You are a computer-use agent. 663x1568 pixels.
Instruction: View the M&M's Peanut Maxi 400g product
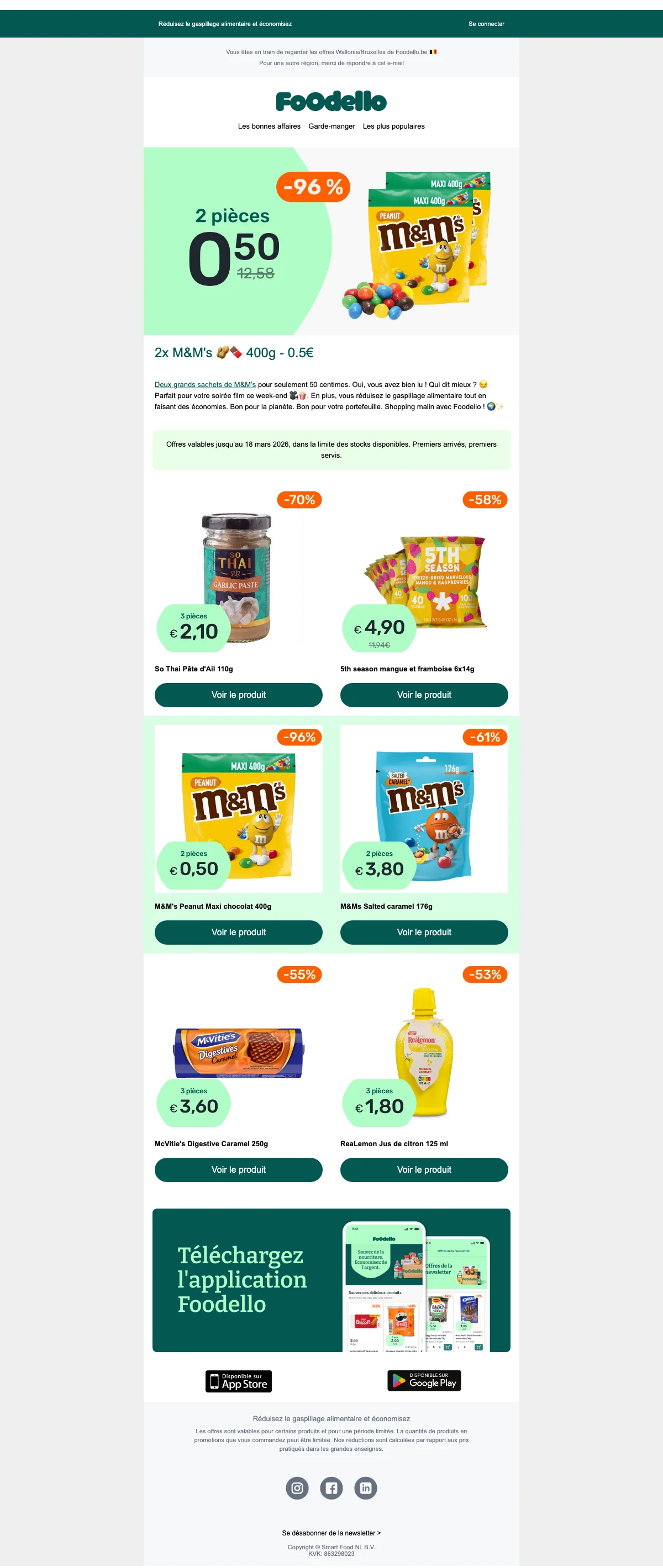pyautogui.click(x=238, y=933)
